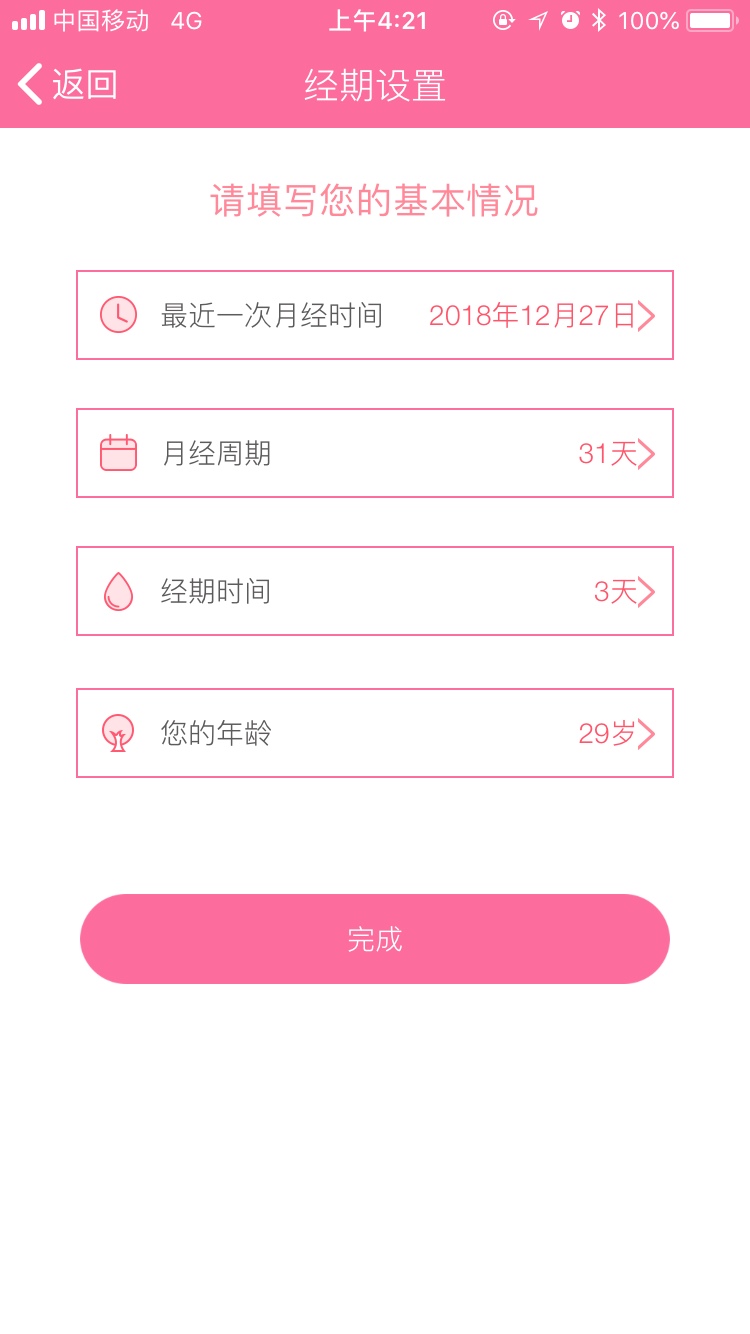Screen dimensions: 750x1334
Task: Change the 月经周期 length
Action: (x=375, y=453)
